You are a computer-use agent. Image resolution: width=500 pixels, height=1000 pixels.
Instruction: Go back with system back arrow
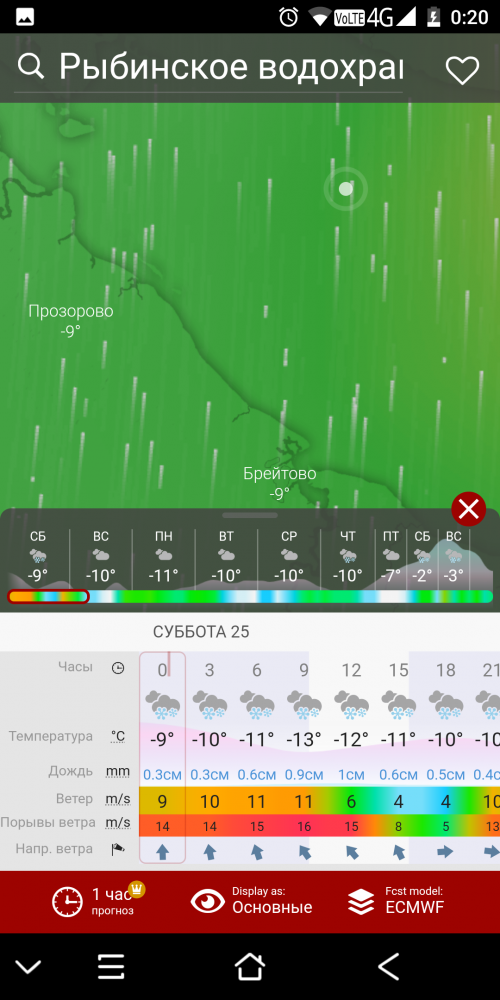point(388,967)
